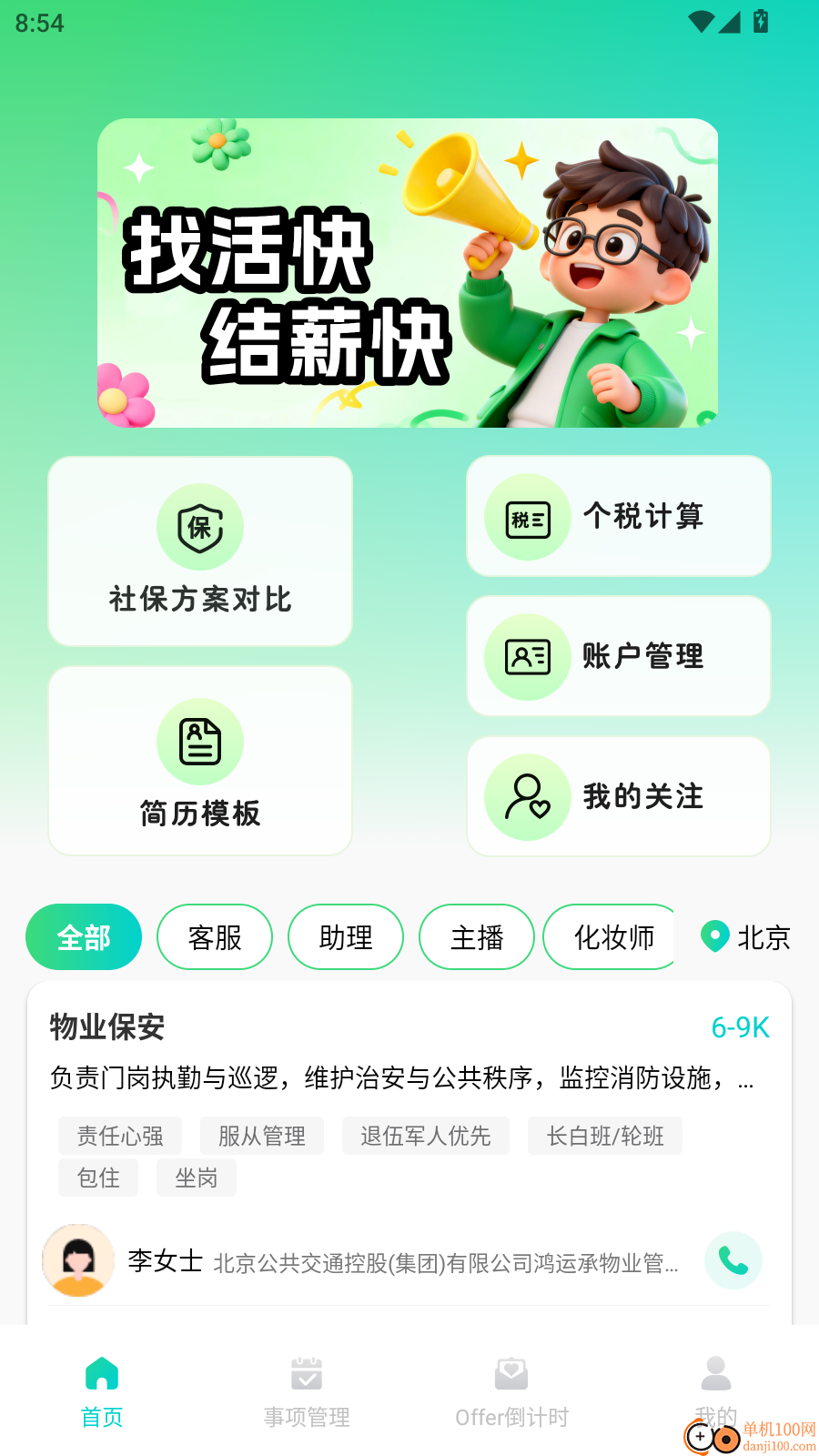This screenshot has width=819, height=1456.
Task: Tap the Offer倒计时 box icon
Action: [x=512, y=1374]
